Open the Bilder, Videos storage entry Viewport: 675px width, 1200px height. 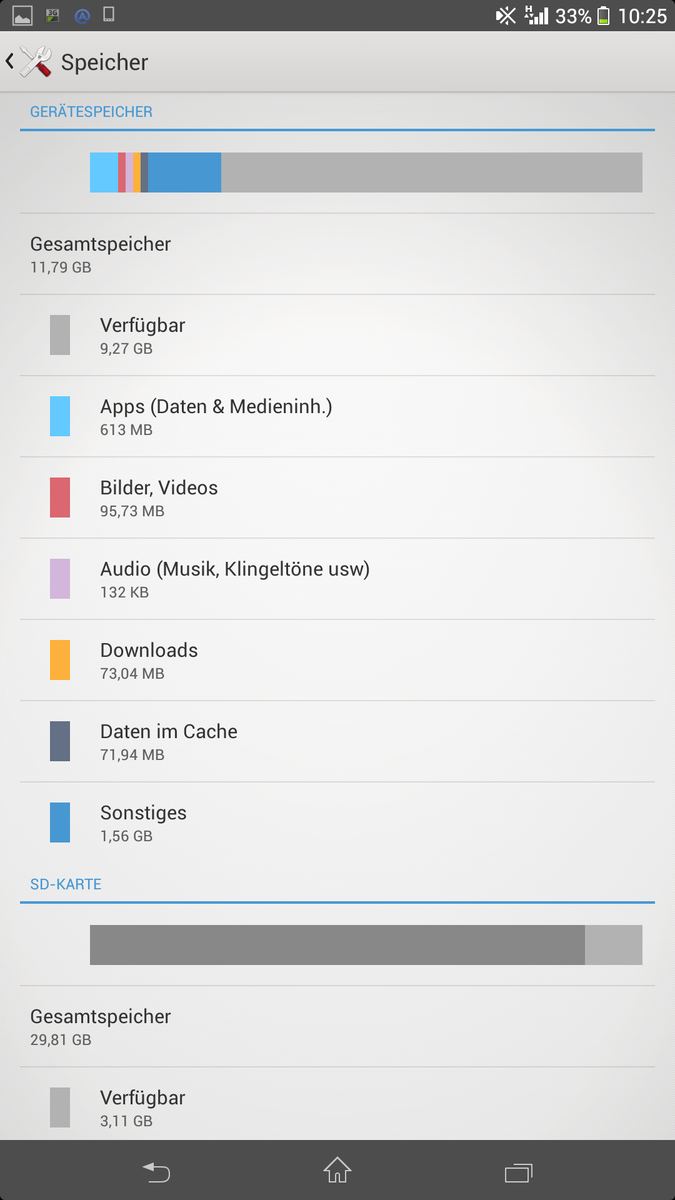point(337,498)
